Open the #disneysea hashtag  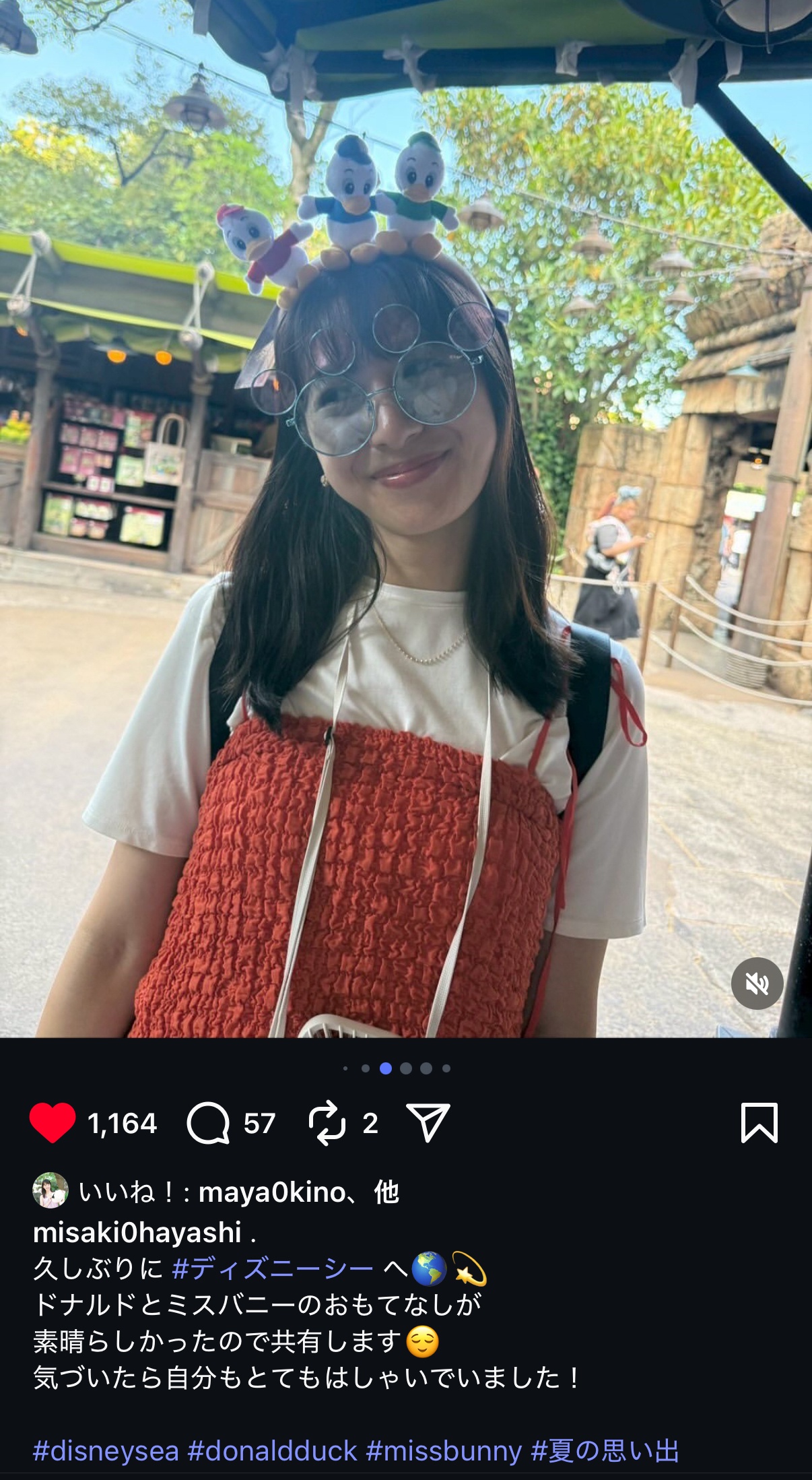click(106, 1451)
